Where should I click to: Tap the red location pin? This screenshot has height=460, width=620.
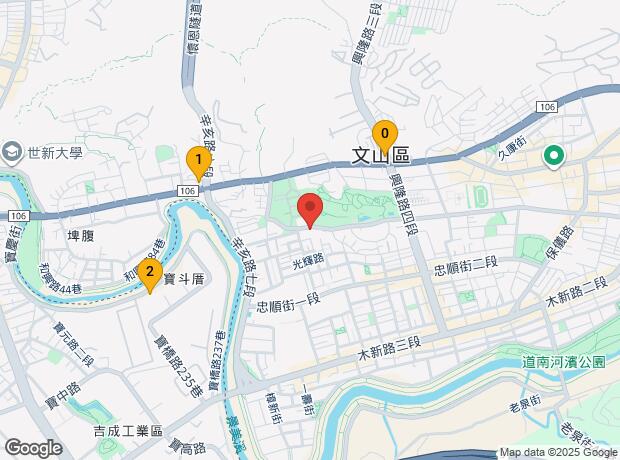(x=310, y=210)
